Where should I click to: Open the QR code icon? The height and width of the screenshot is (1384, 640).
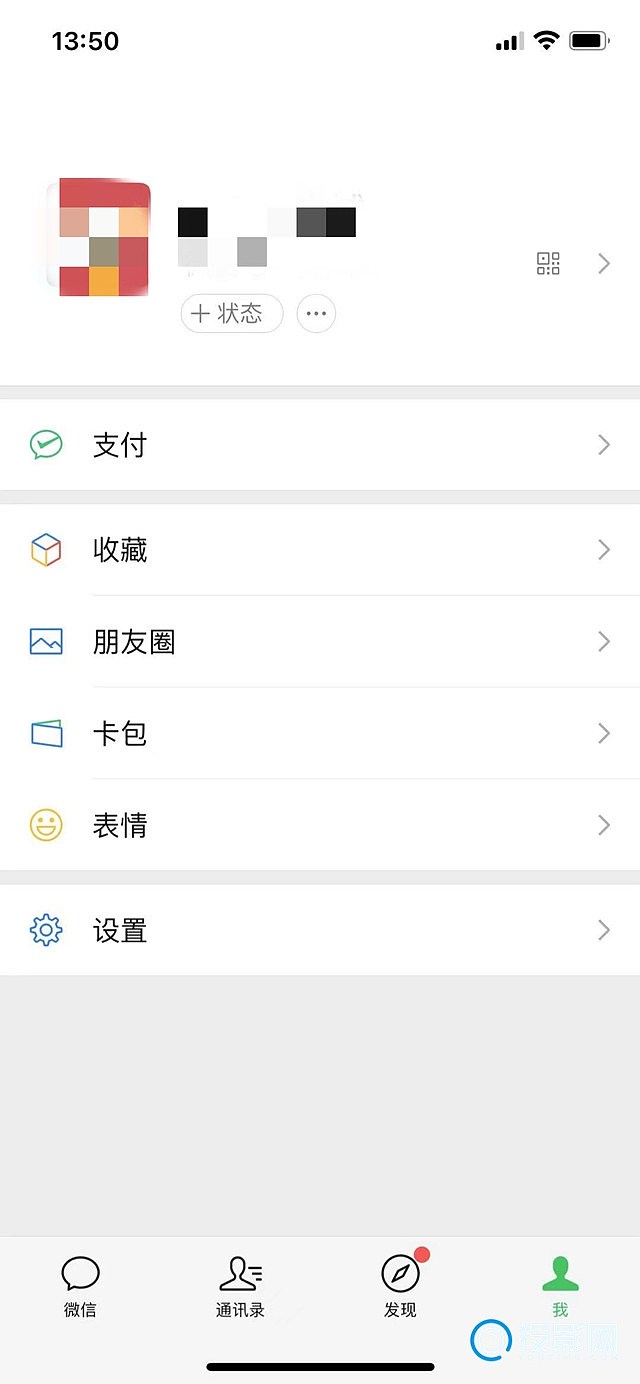(x=548, y=264)
